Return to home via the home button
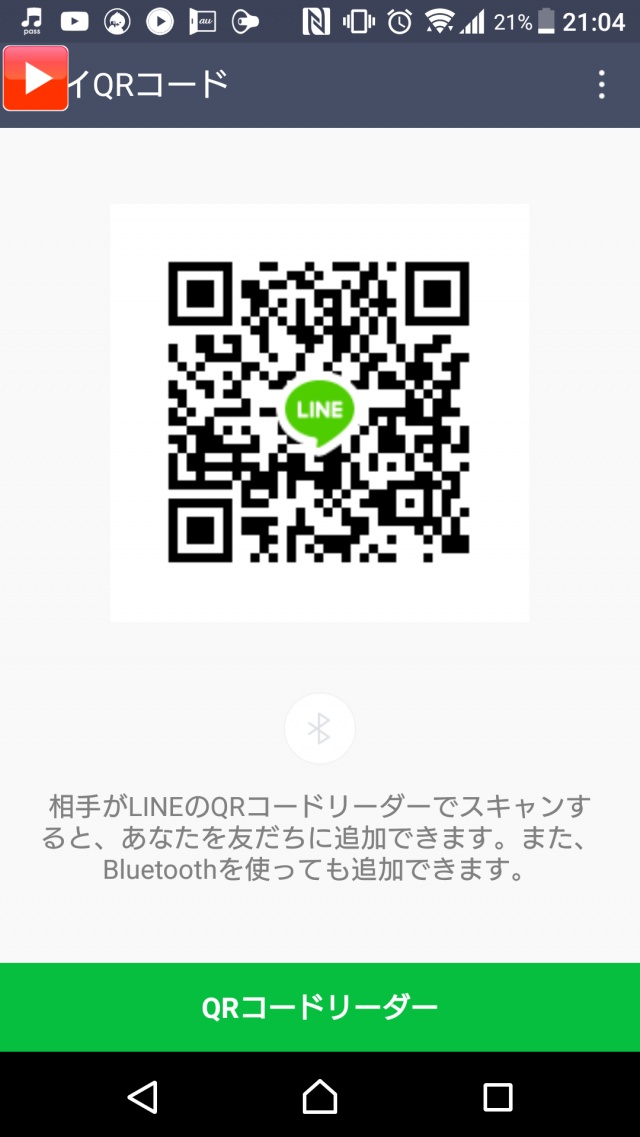Screen dimensions: 640x1137 (x=320, y=1096)
